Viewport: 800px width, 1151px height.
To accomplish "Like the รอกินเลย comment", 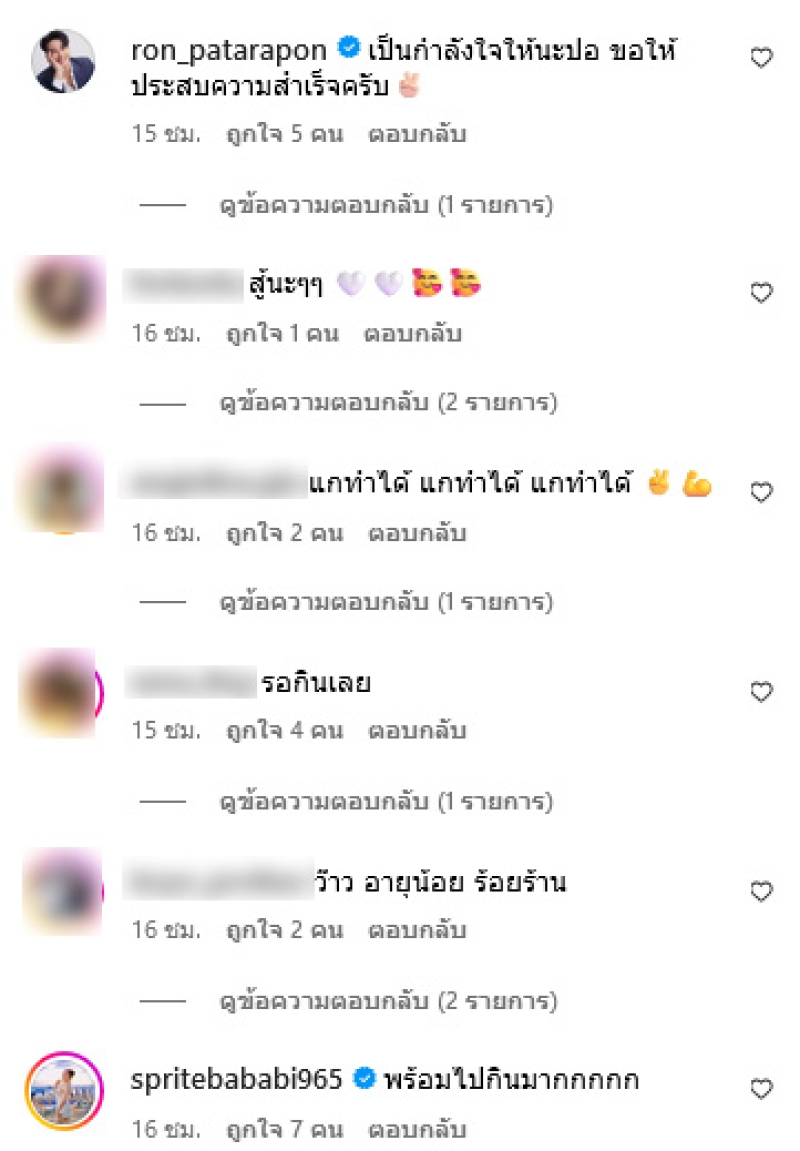I will (761, 691).
